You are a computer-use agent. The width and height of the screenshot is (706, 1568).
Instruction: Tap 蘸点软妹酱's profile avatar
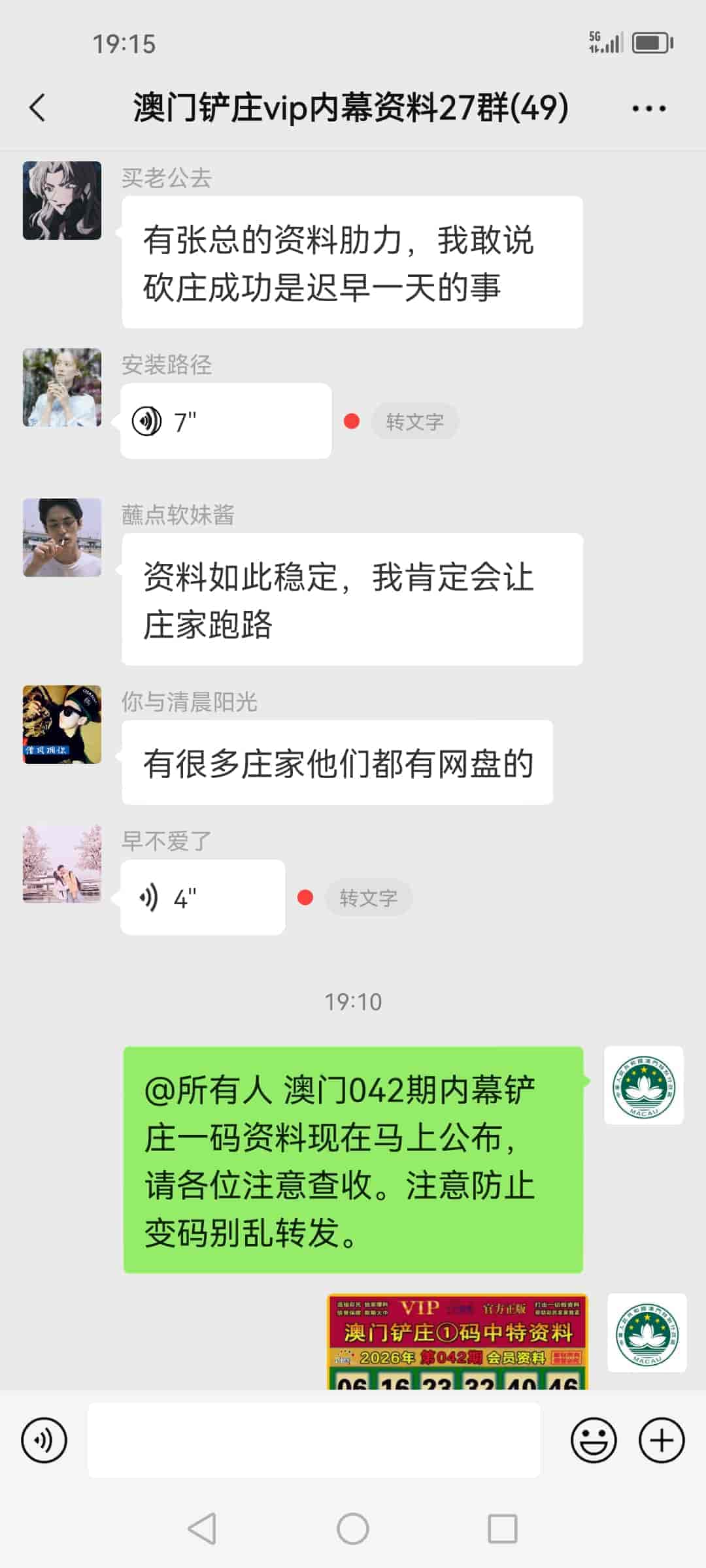pos(62,537)
